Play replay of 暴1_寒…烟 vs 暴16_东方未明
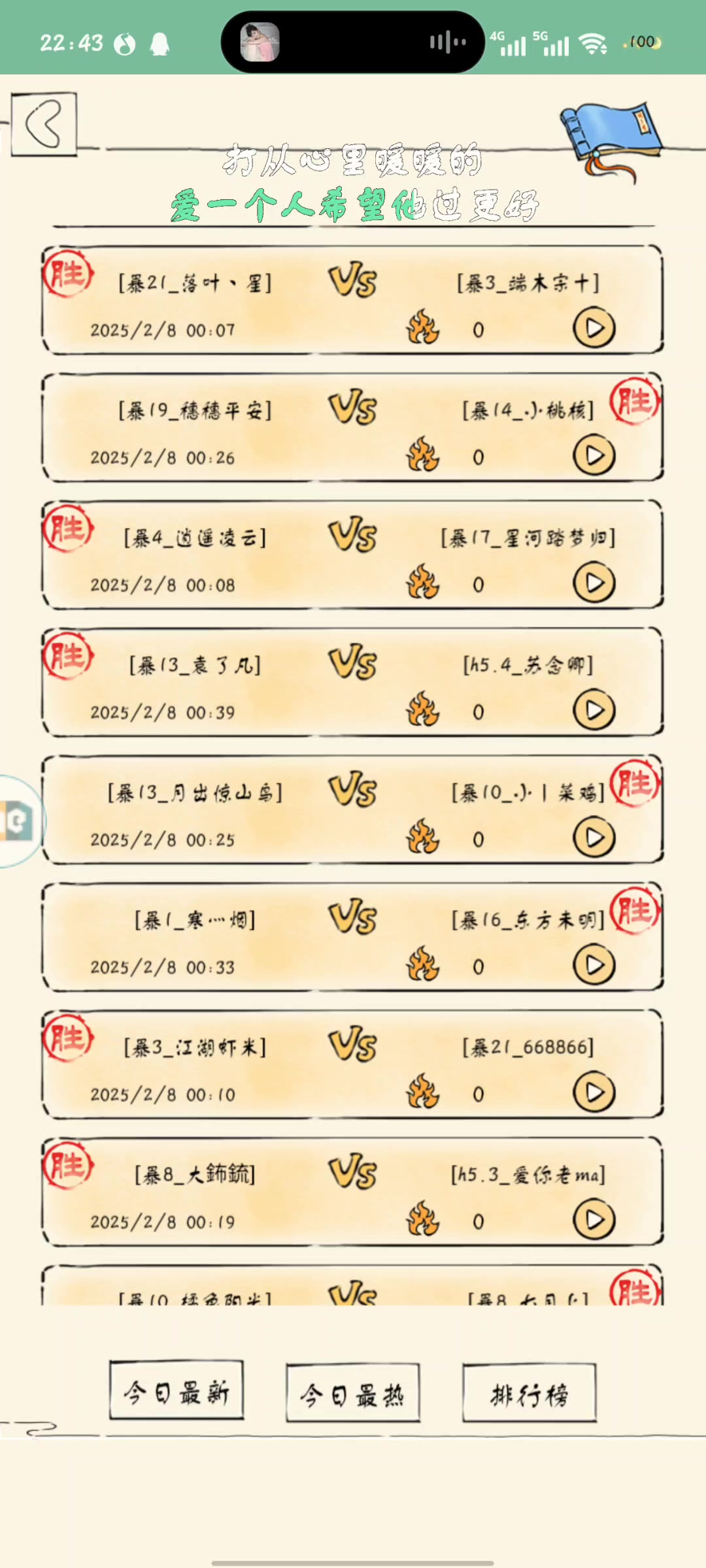The height and width of the screenshot is (1568, 706). [x=594, y=965]
